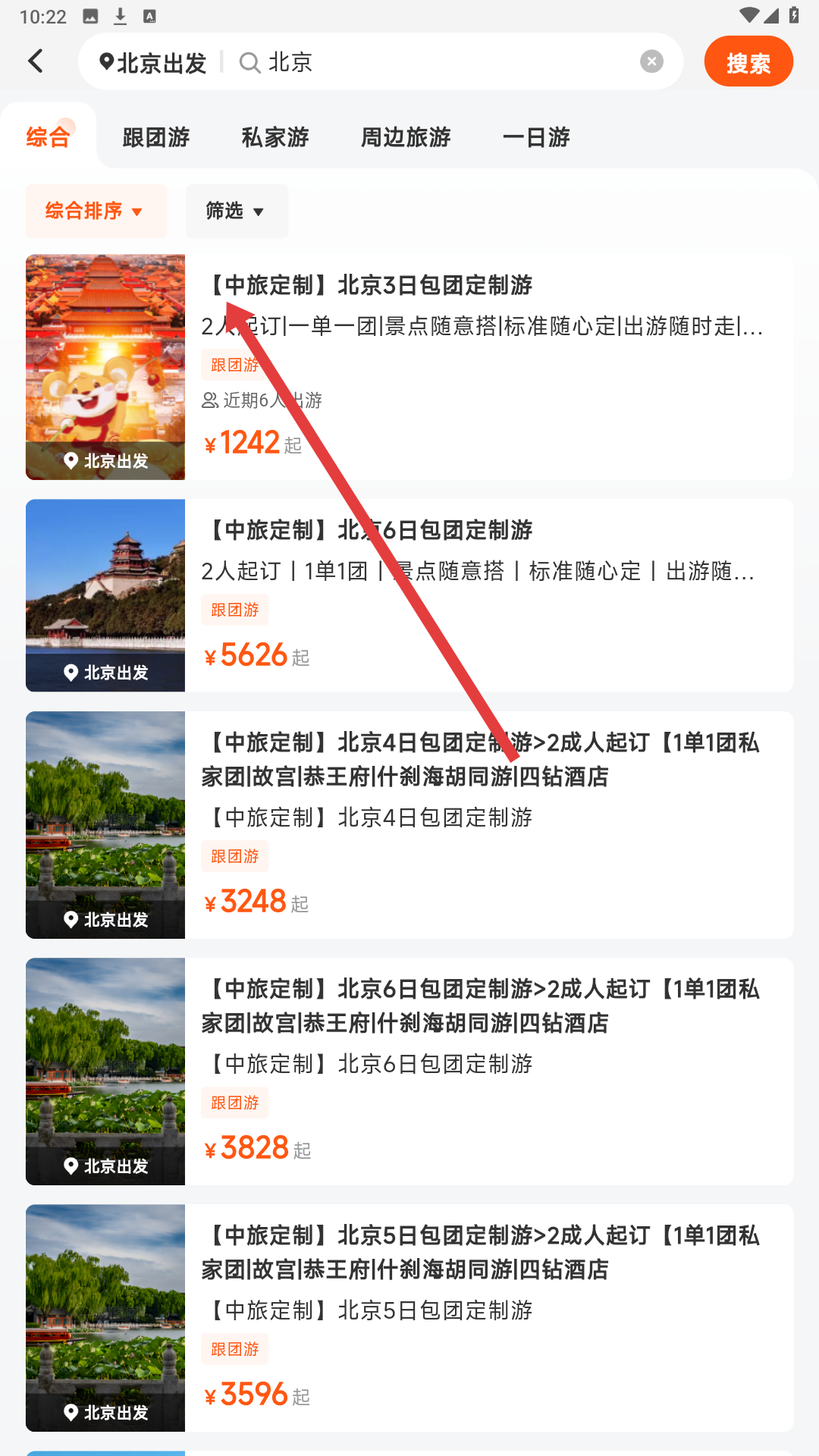Switch to the 综合 tab
The height and width of the screenshot is (1456, 819).
click(x=48, y=137)
